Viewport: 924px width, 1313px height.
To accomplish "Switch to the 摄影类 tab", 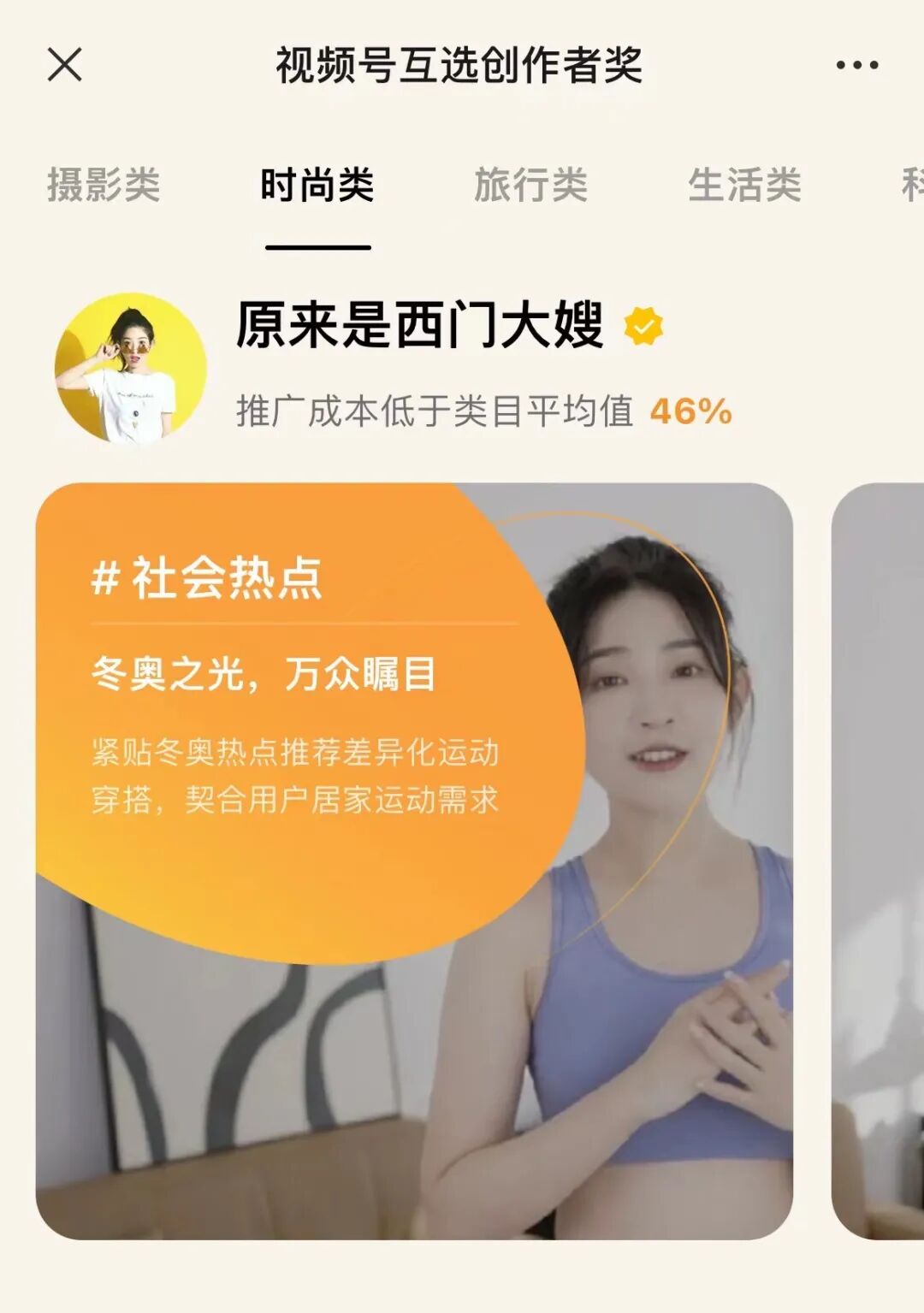I will (x=104, y=185).
